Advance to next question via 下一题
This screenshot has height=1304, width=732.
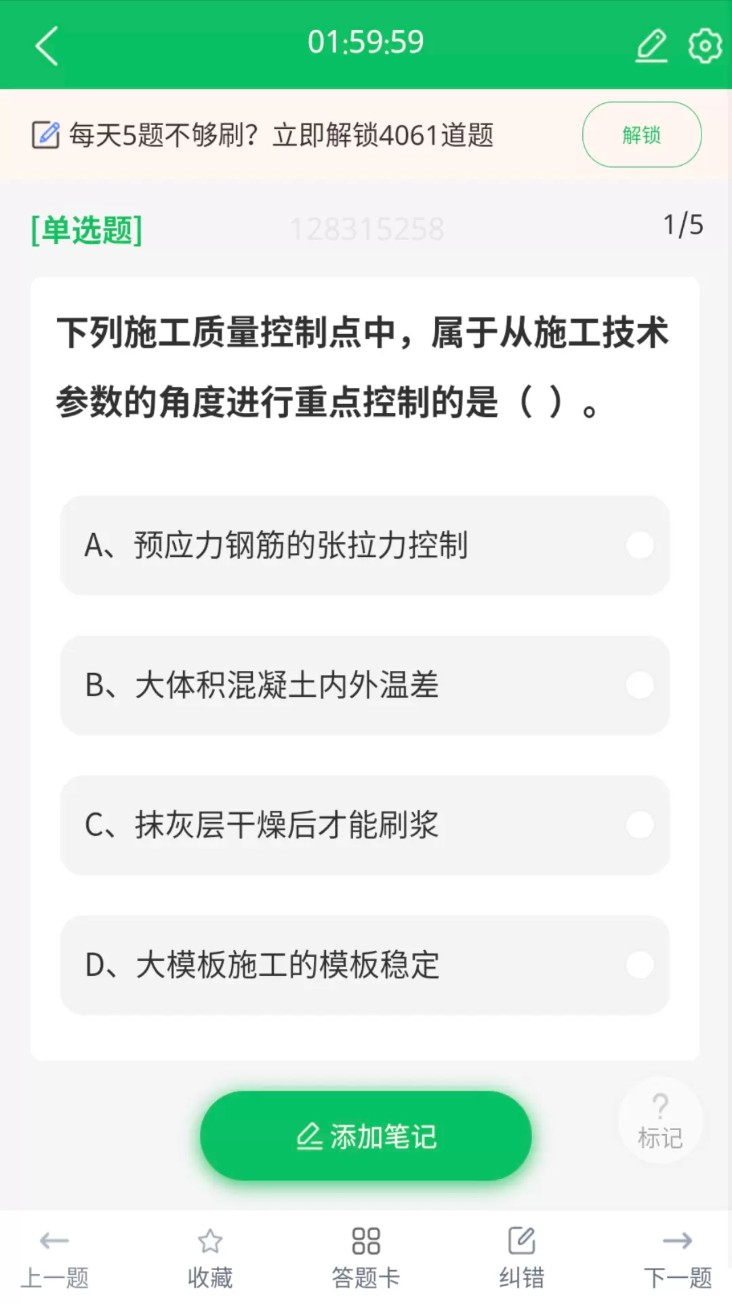pyautogui.click(x=677, y=1258)
